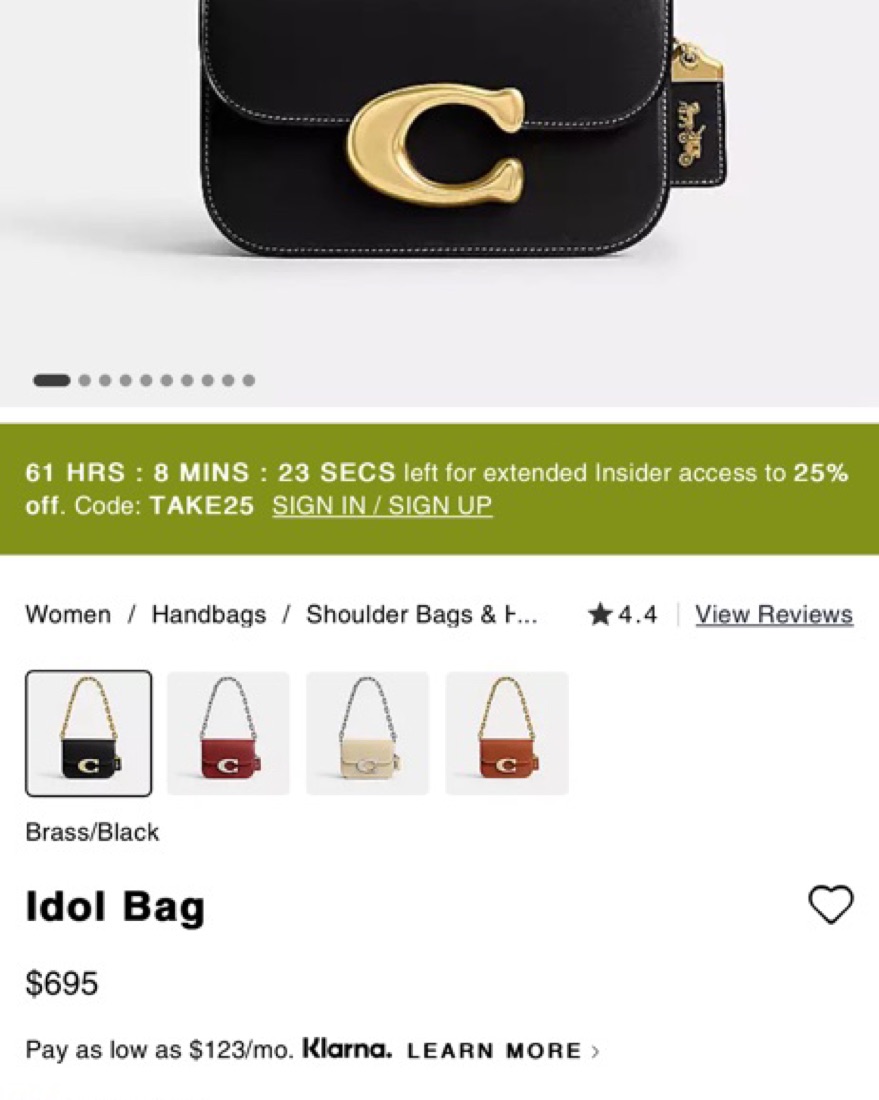Open Handbags breadcrumb category
The width and height of the screenshot is (879, 1100).
point(209,614)
